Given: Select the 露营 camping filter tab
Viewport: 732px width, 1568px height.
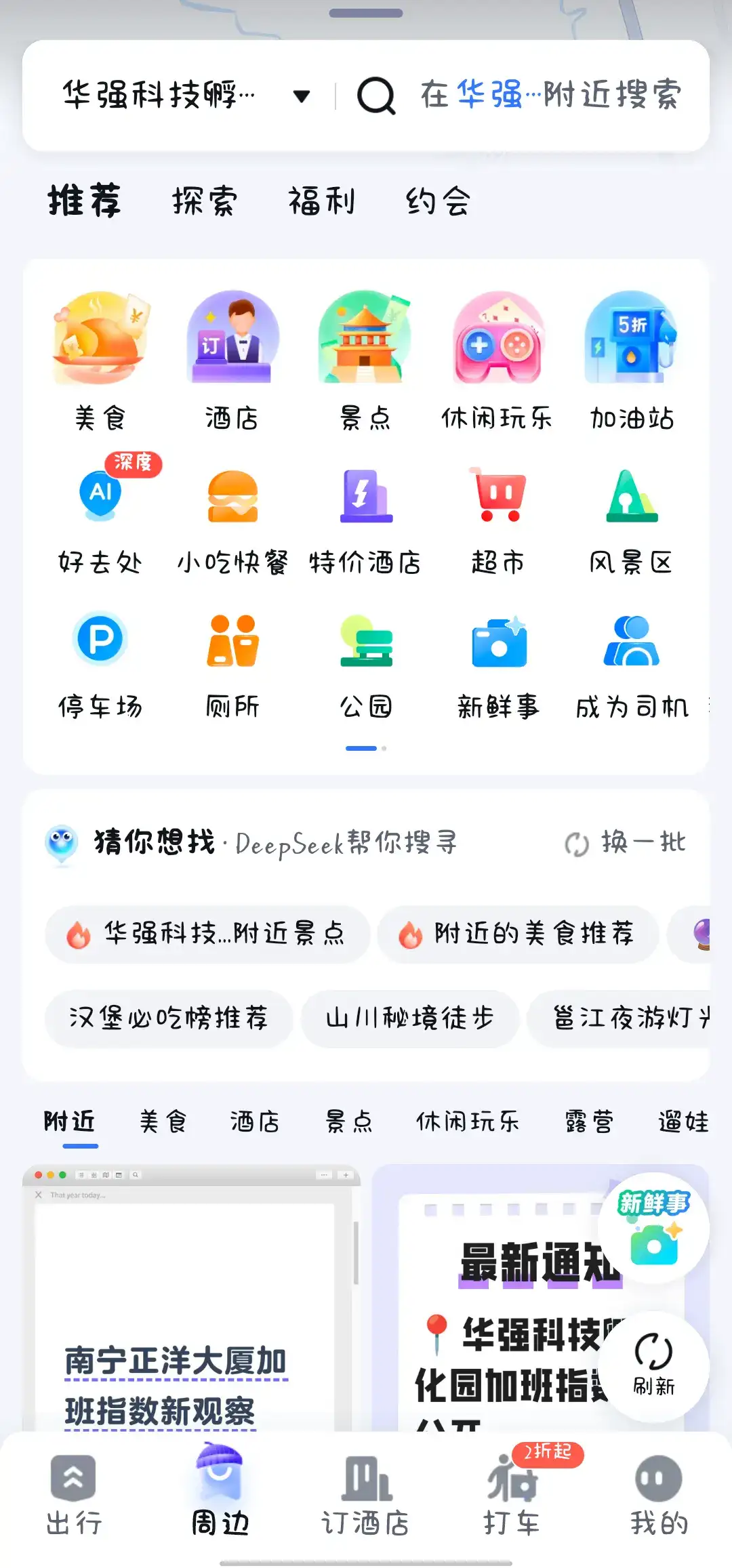Looking at the screenshot, I should pos(588,1121).
